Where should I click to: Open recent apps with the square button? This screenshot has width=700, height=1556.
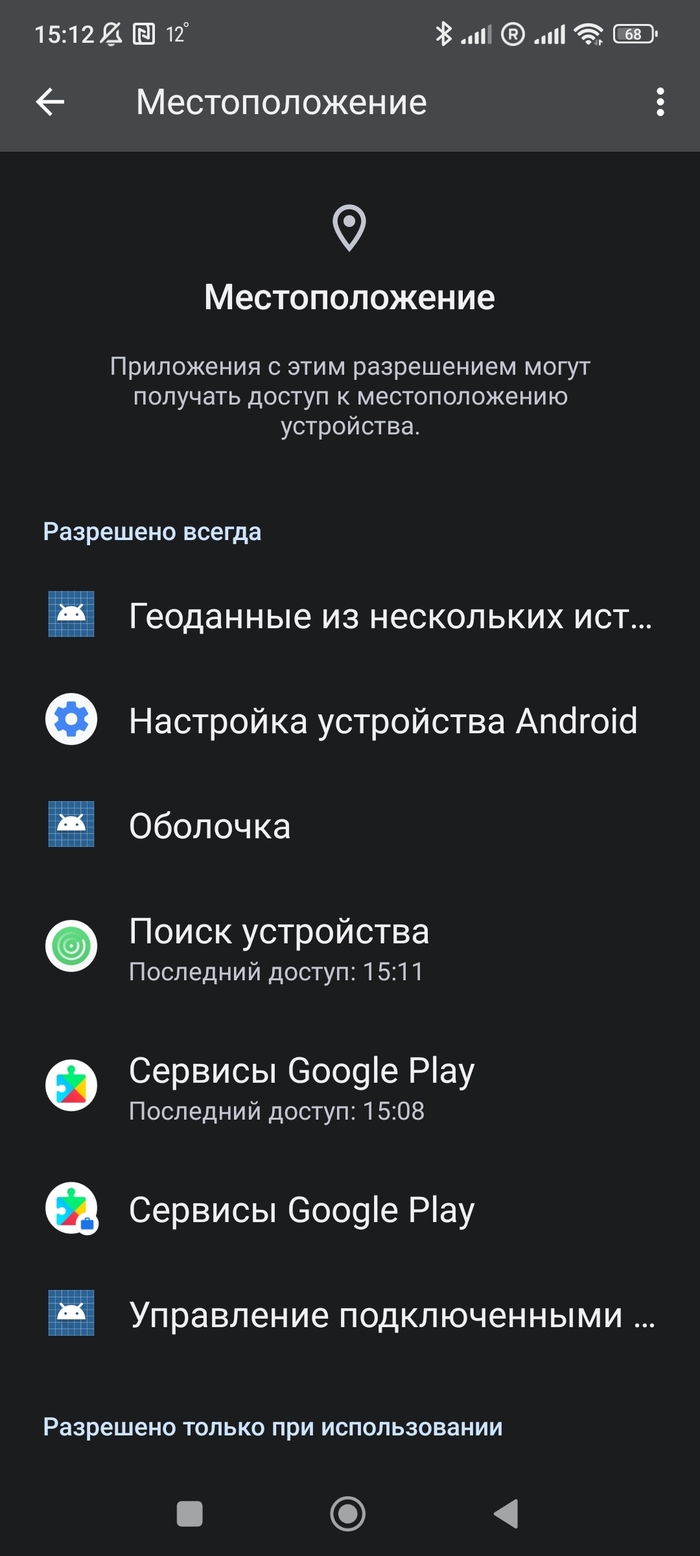[190, 1514]
